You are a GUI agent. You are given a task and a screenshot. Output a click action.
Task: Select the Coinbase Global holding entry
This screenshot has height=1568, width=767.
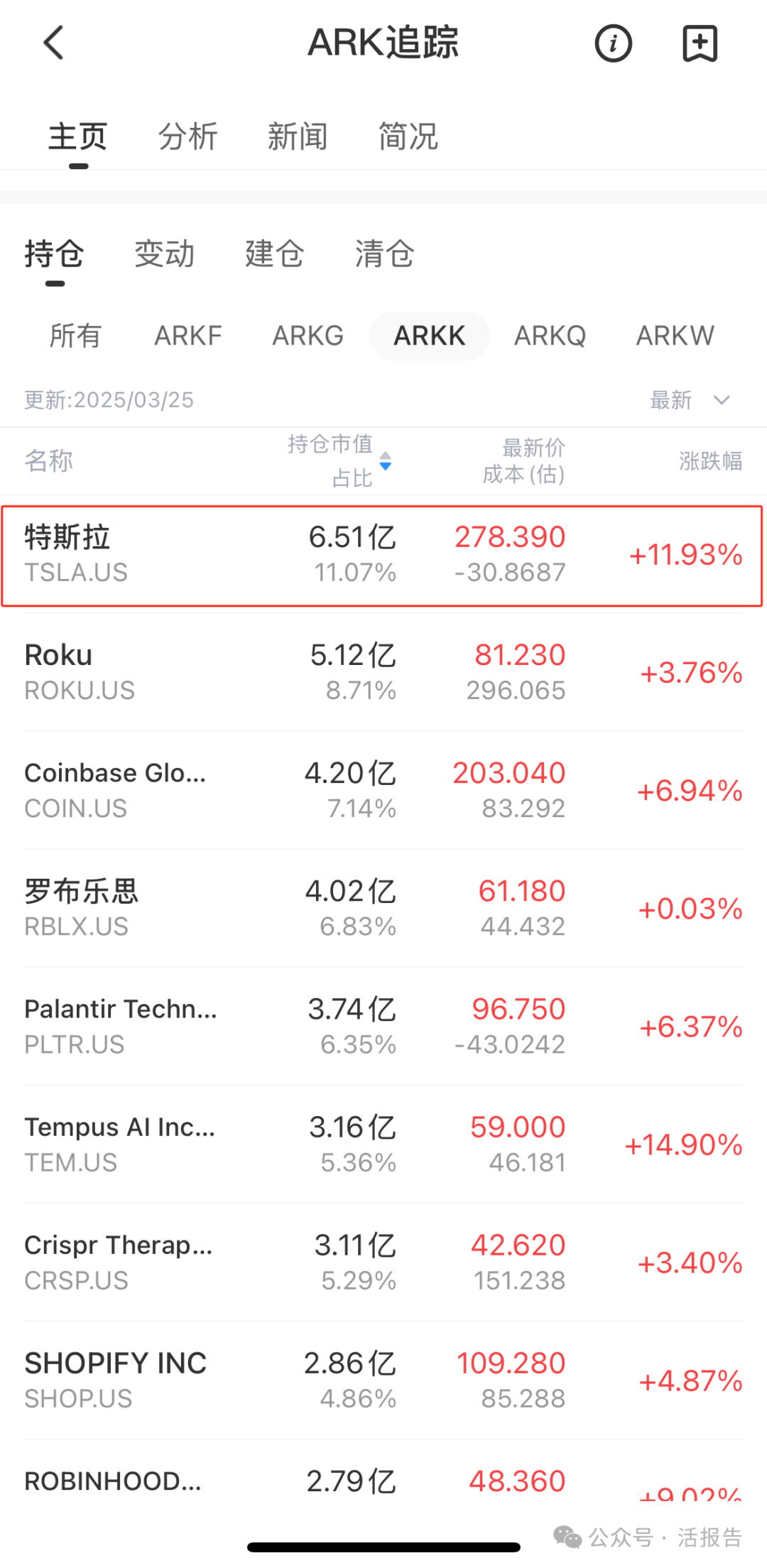point(383,789)
